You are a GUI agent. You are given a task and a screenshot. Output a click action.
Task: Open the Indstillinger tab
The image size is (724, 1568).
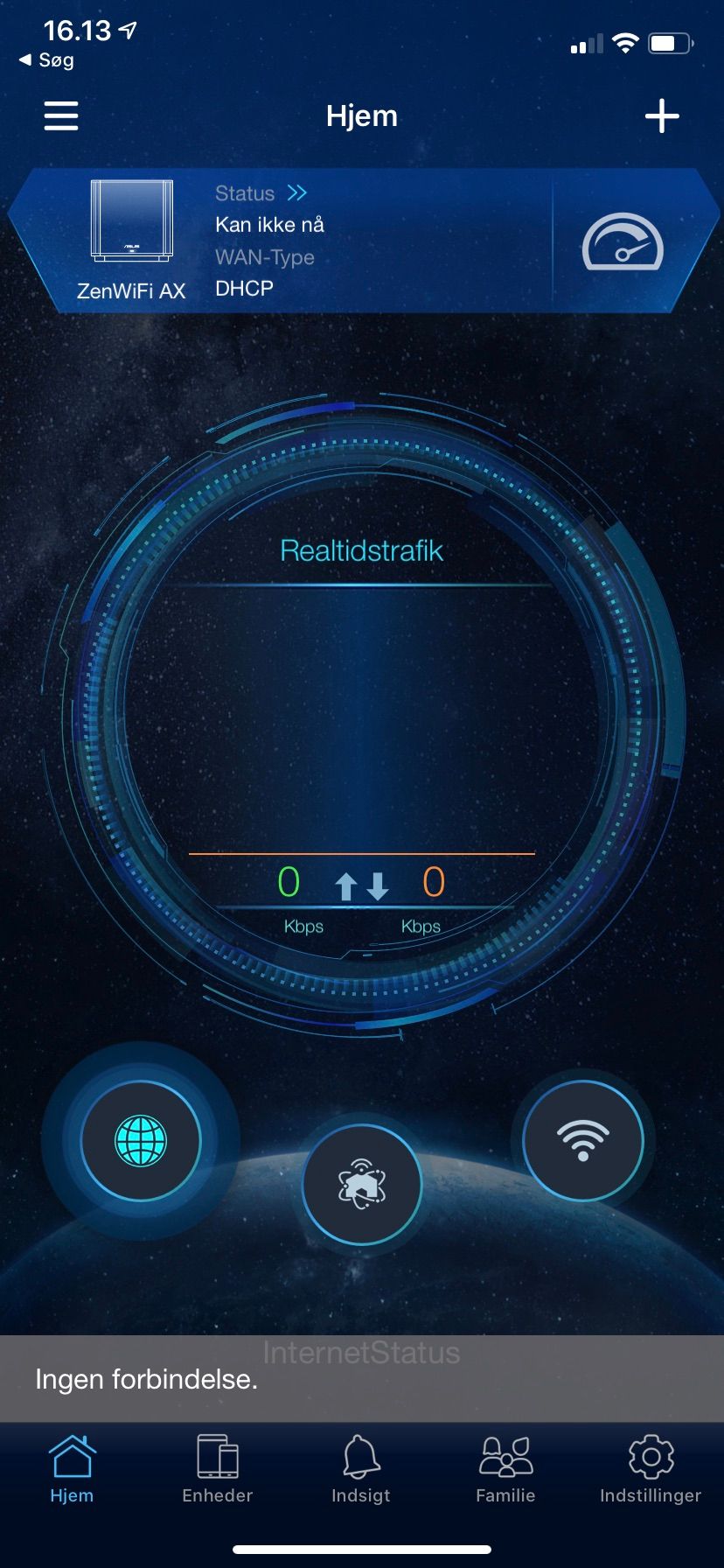tap(651, 1469)
